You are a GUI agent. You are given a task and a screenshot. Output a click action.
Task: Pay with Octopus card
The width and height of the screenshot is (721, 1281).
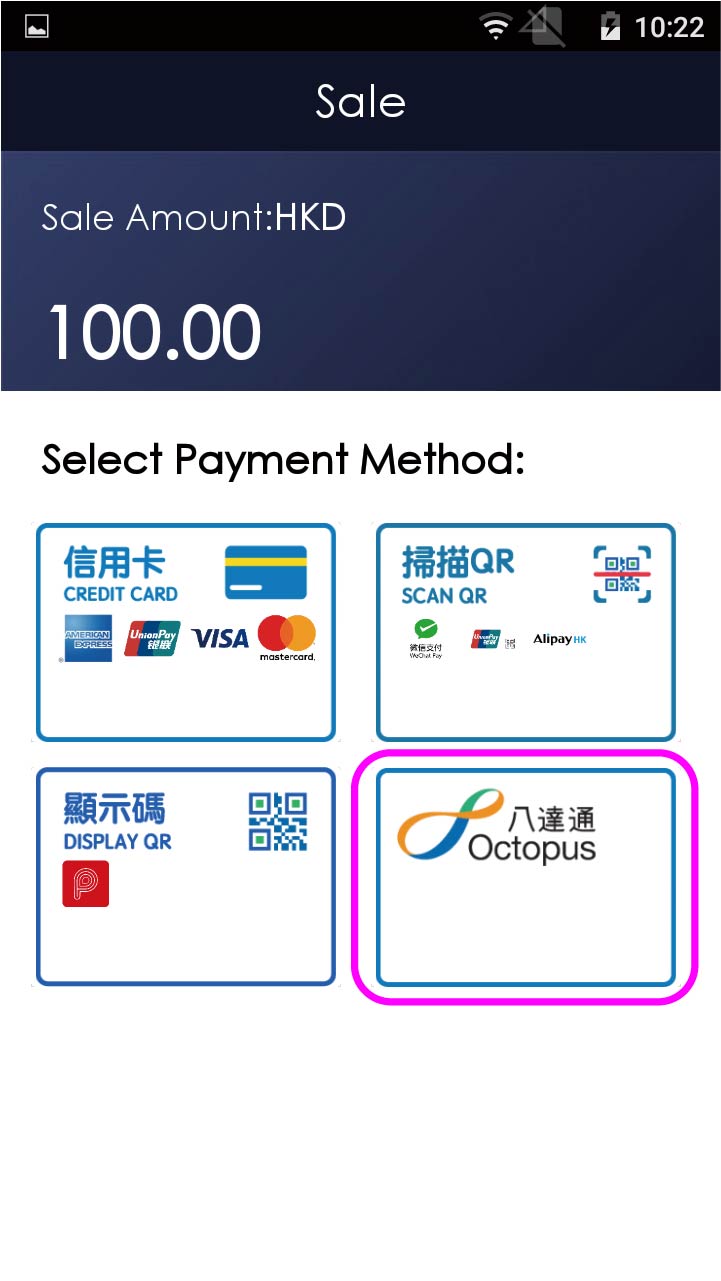(x=525, y=876)
